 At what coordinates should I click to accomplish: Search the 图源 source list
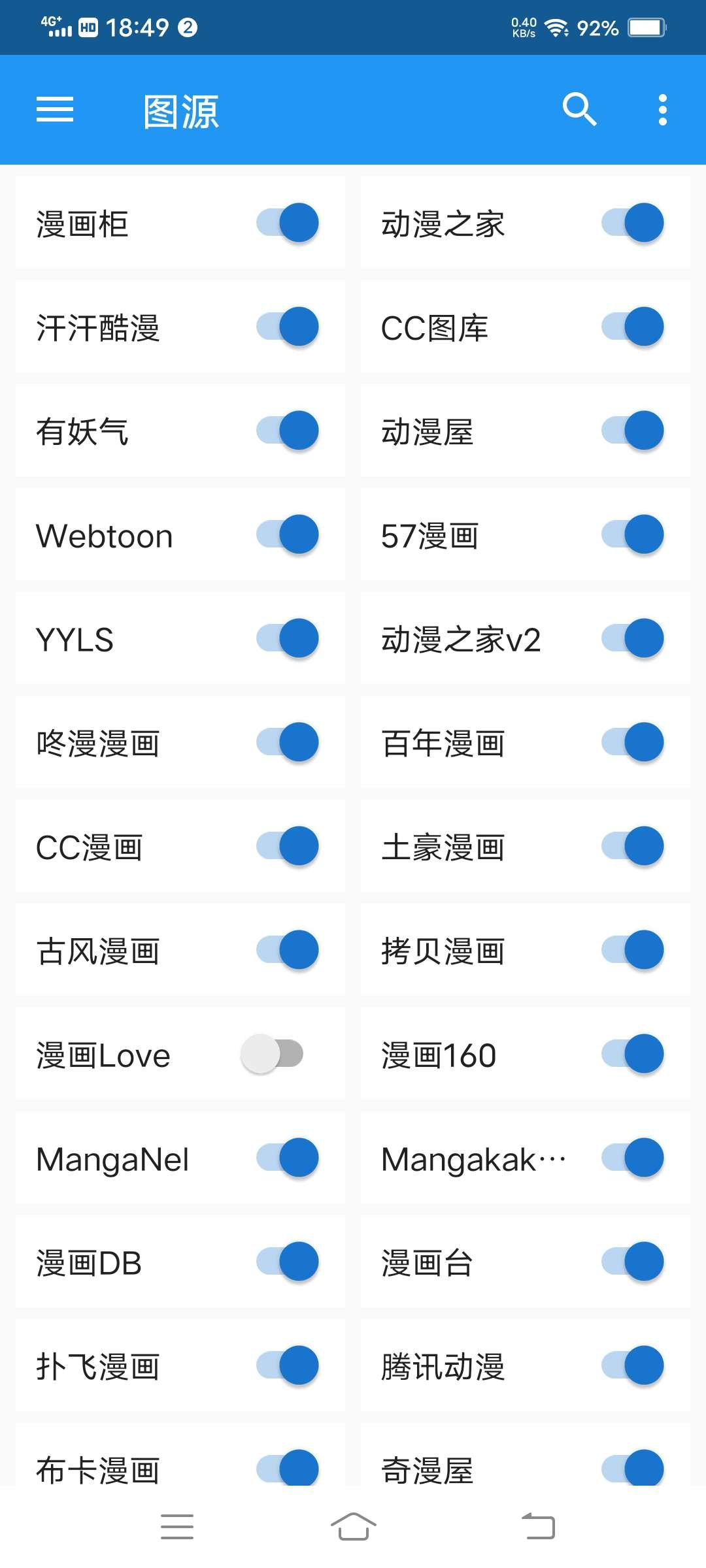click(579, 109)
